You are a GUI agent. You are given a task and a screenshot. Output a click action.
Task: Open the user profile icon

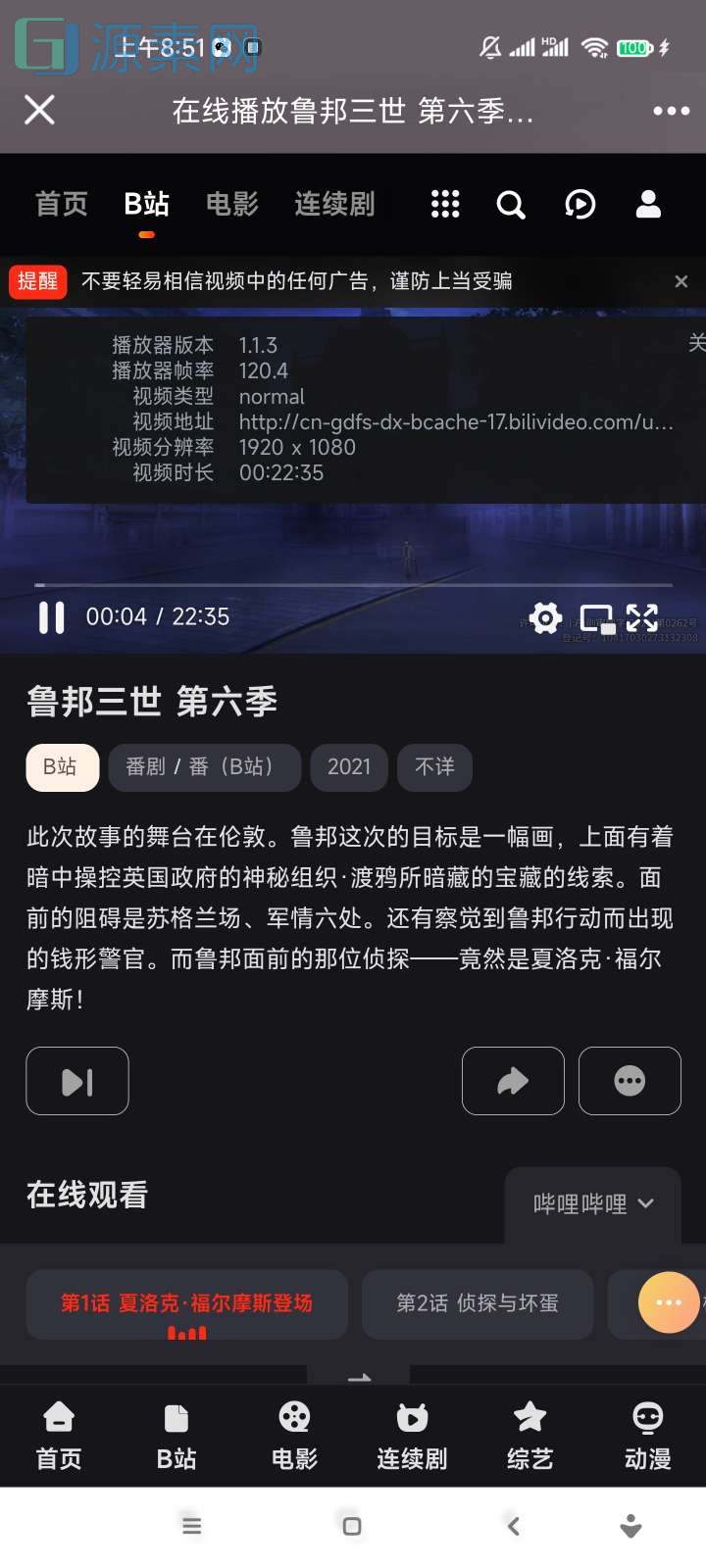[x=648, y=205]
